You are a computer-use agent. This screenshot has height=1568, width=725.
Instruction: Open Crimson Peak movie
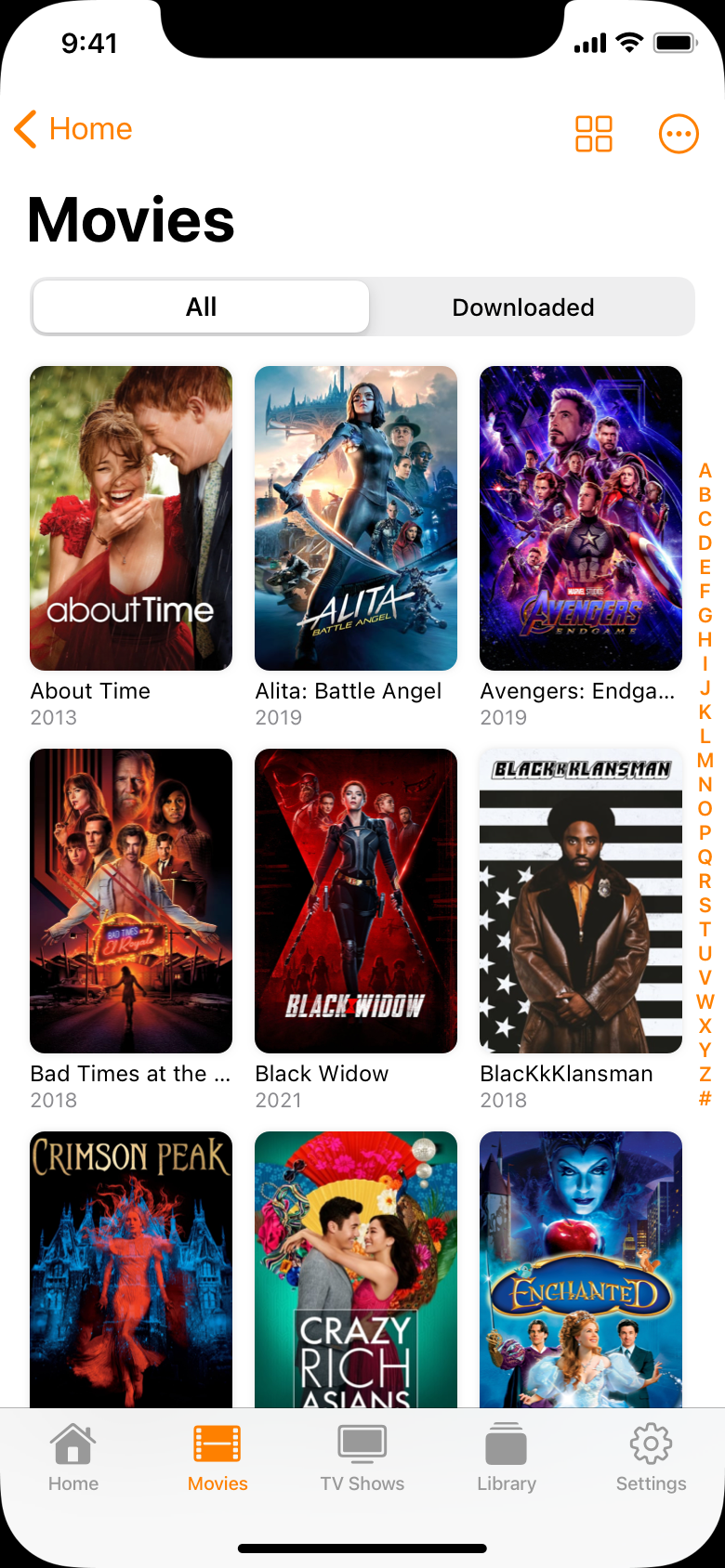(x=131, y=1269)
